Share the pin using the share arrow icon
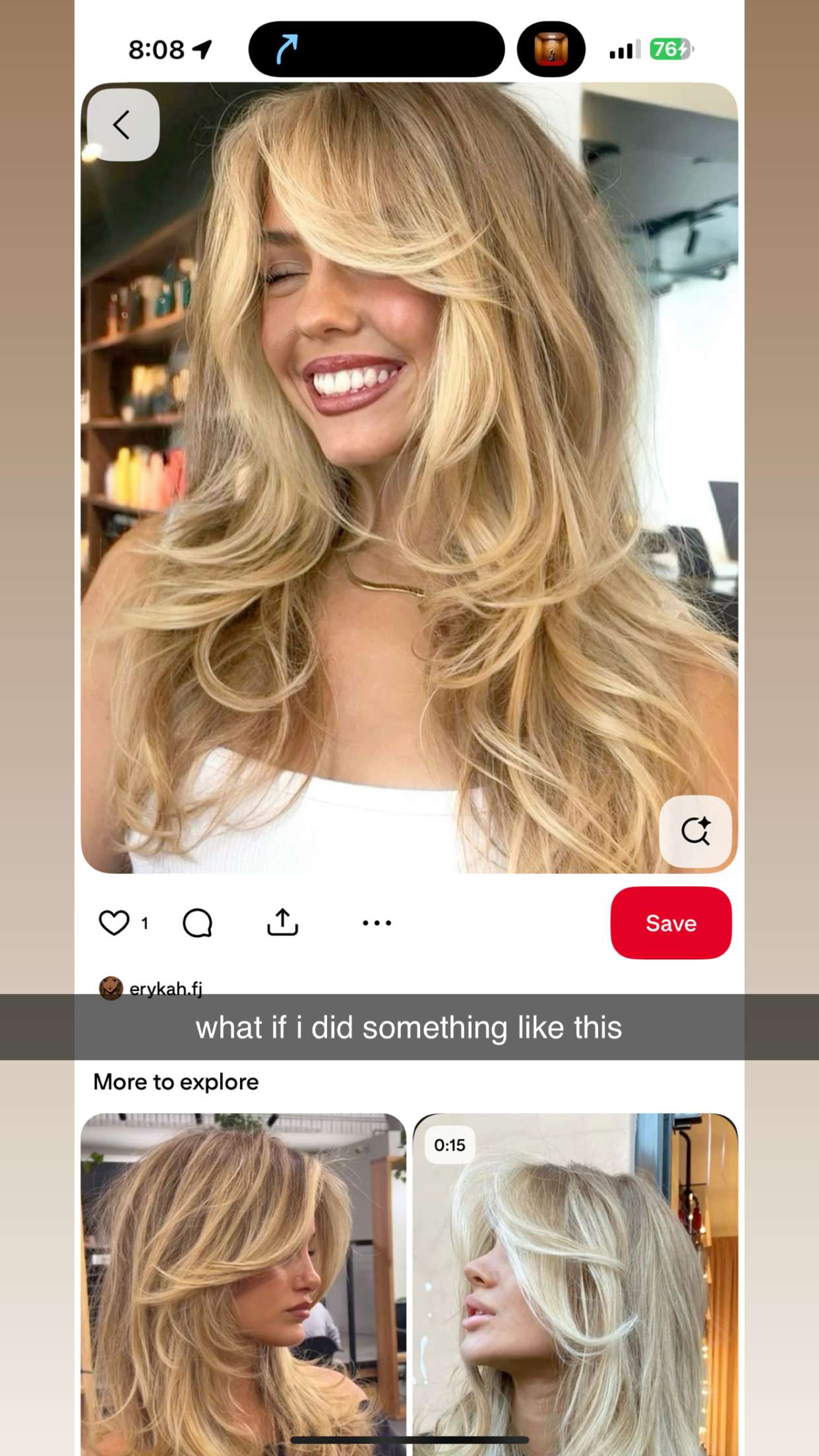The image size is (819, 1456). tap(283, 923)
